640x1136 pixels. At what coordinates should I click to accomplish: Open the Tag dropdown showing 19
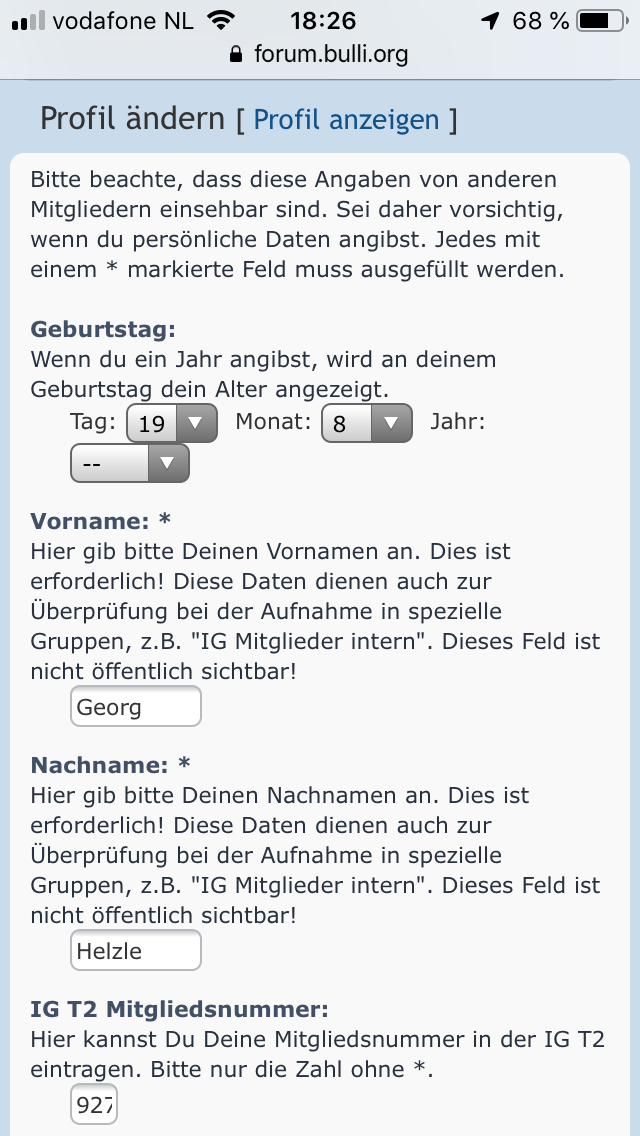[x=172, y=423]
